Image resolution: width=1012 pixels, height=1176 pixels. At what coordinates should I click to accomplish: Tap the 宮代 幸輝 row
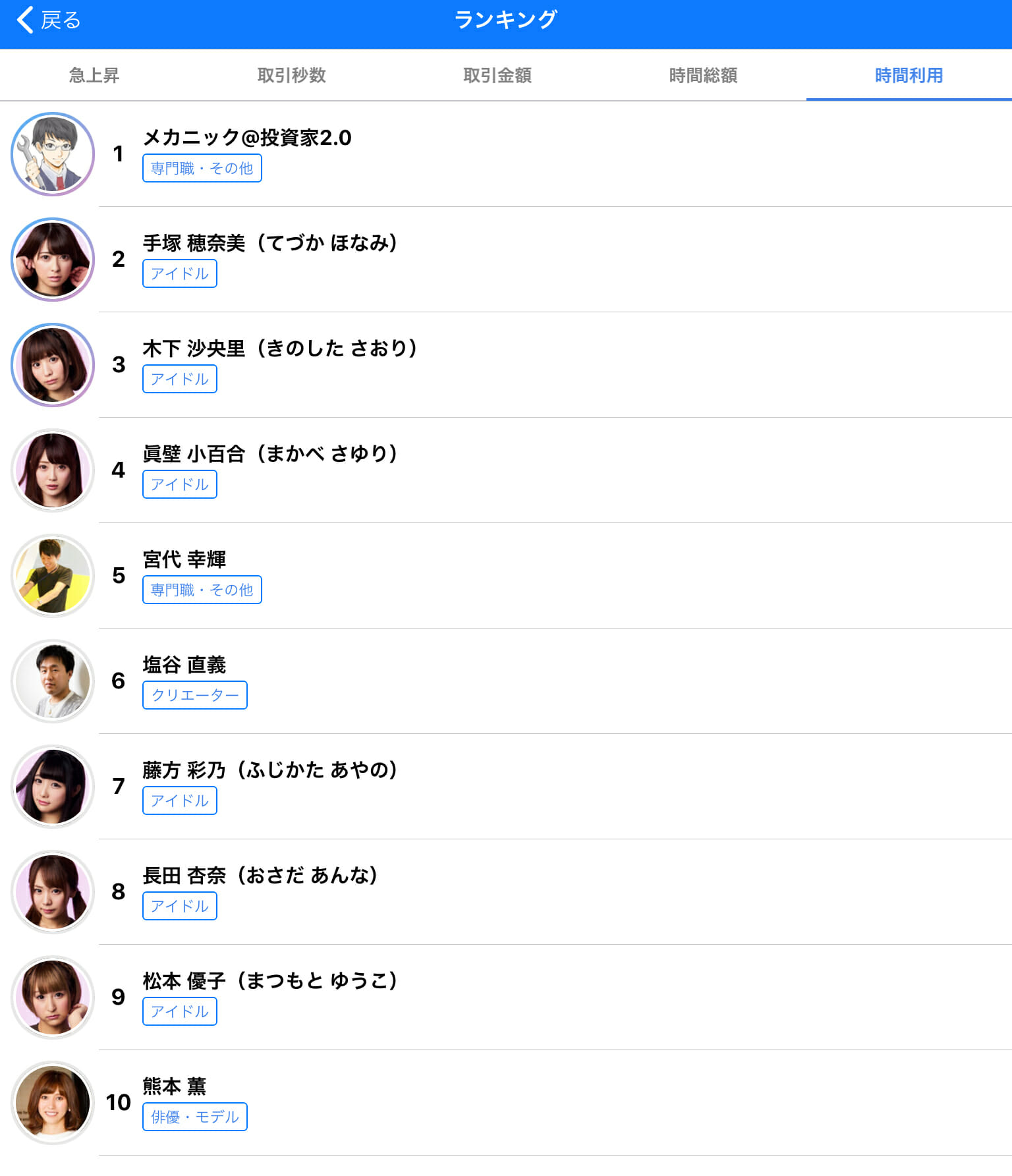coord(184,559)
